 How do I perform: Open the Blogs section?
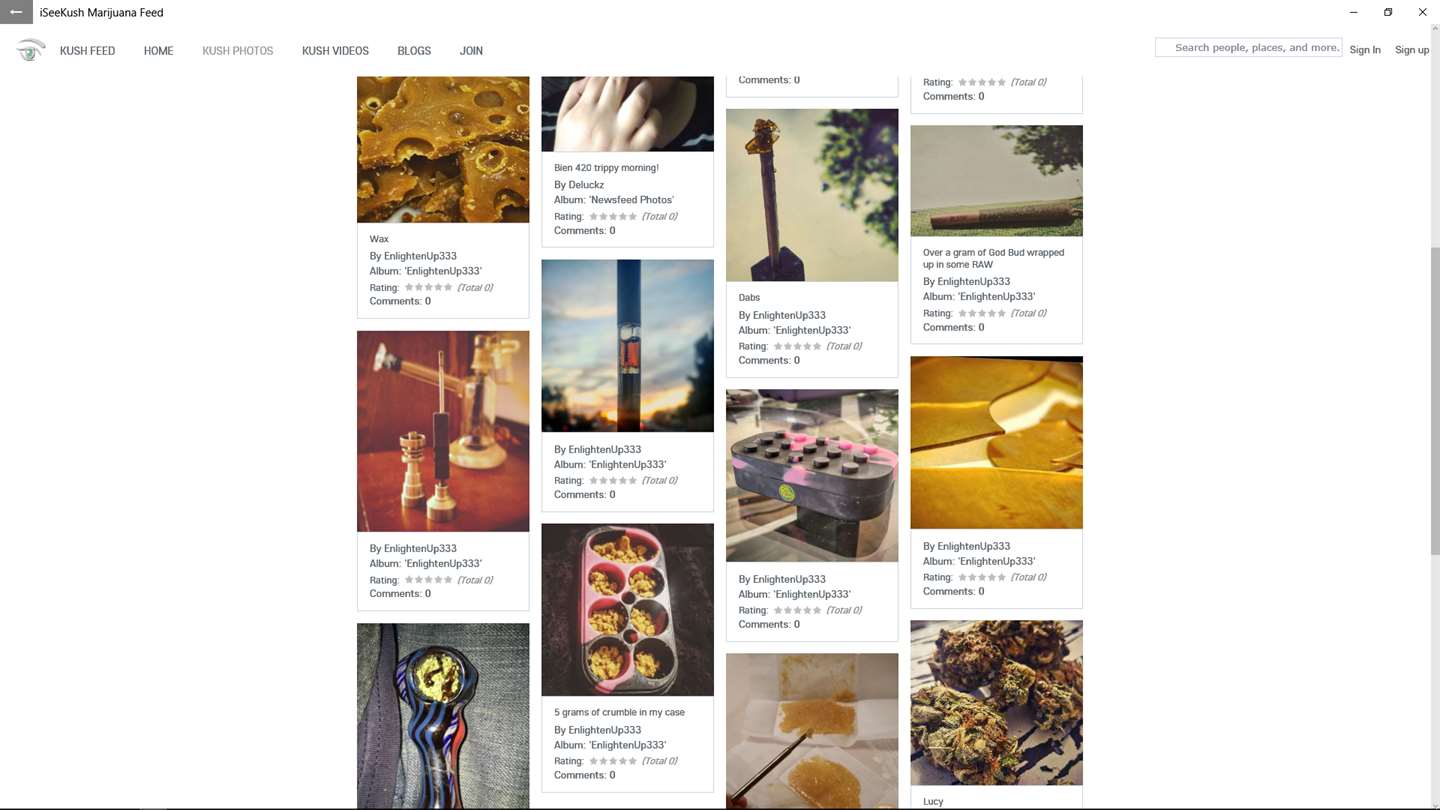pos(414,51)
